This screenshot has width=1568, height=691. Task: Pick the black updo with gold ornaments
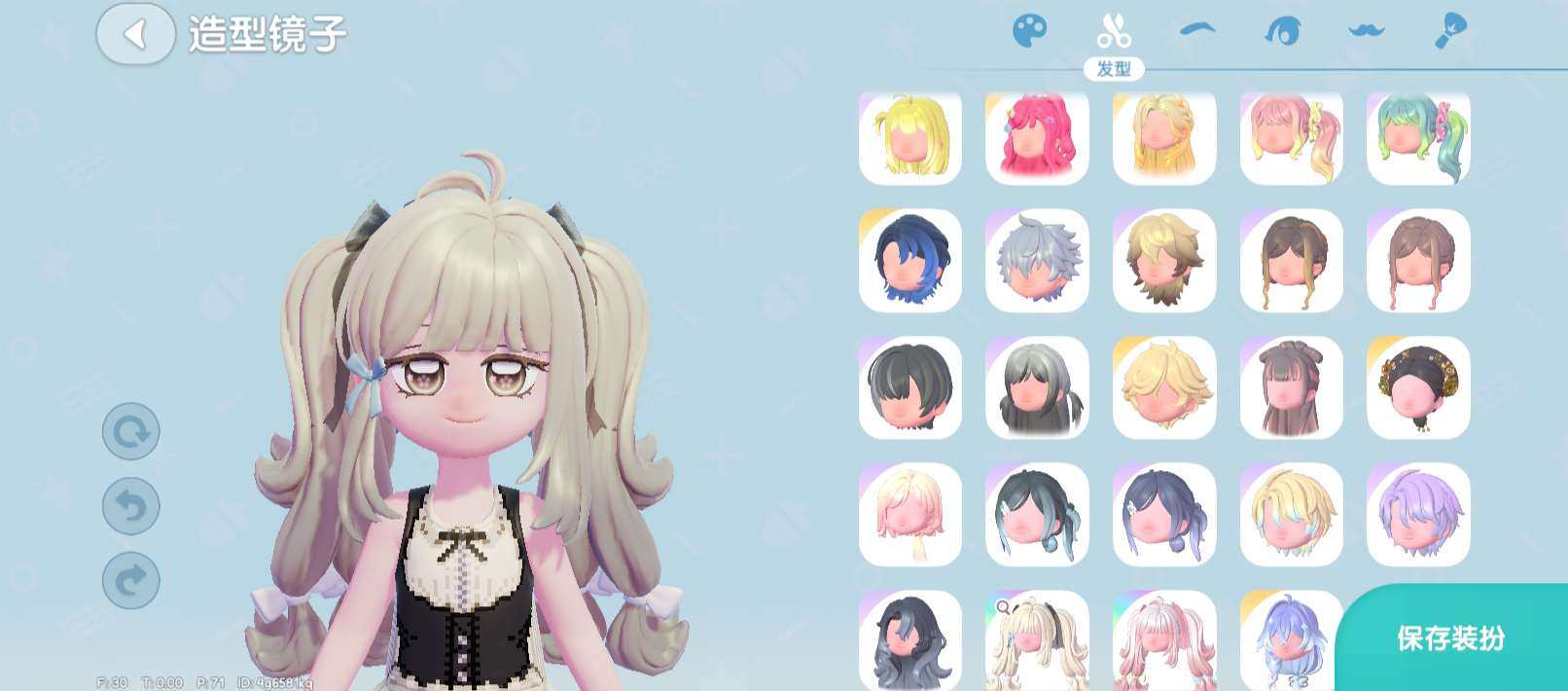pyautogui.click(x=1418, y=387)
